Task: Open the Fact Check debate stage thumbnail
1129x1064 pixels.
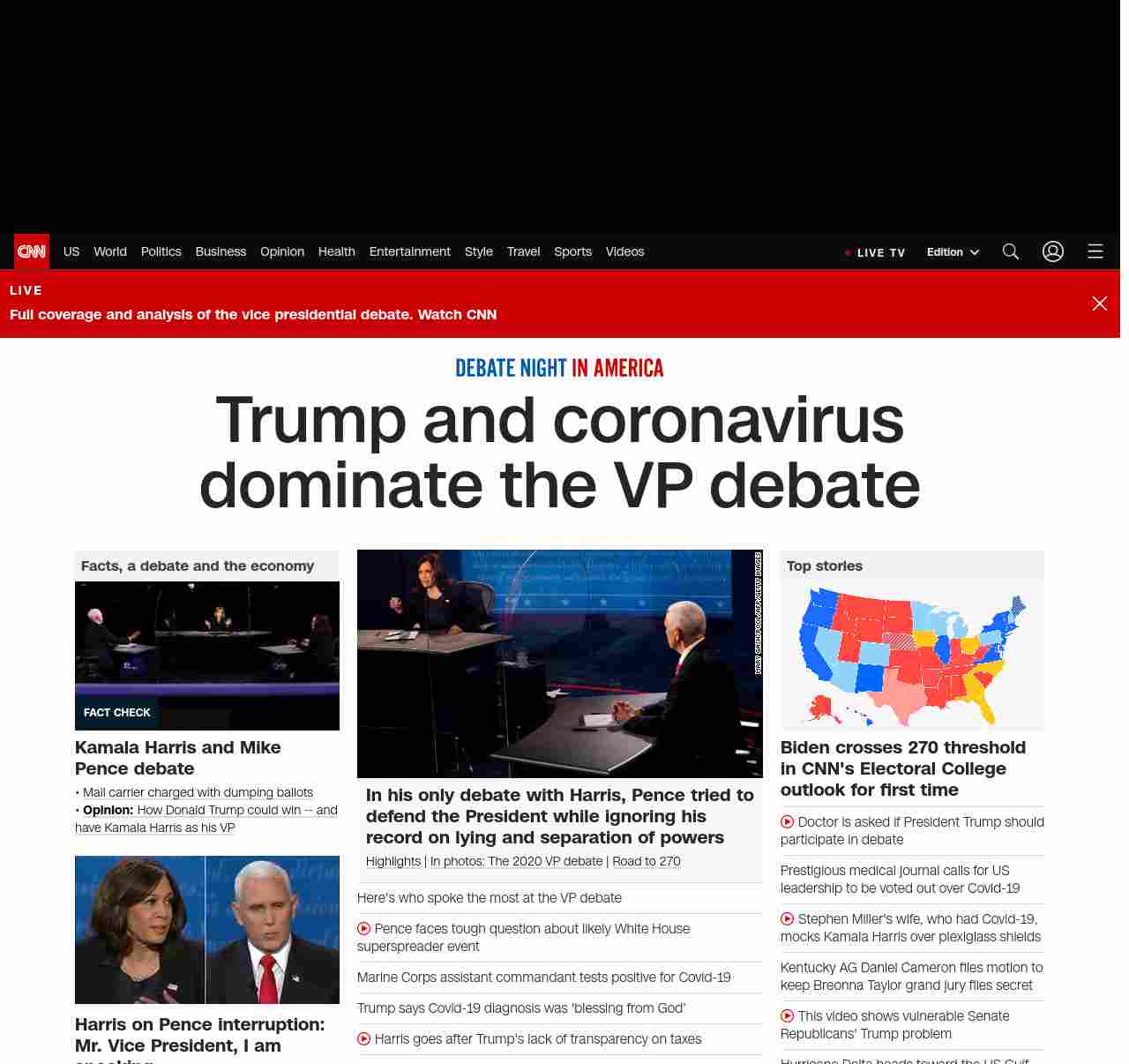Action: (207, 656)
